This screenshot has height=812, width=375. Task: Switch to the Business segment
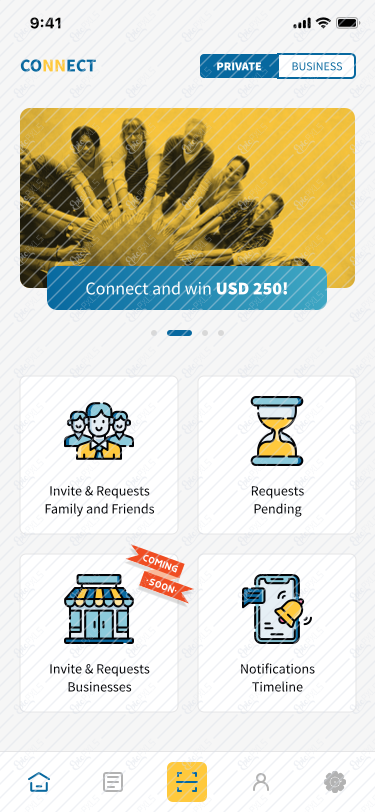pos(316,66)
